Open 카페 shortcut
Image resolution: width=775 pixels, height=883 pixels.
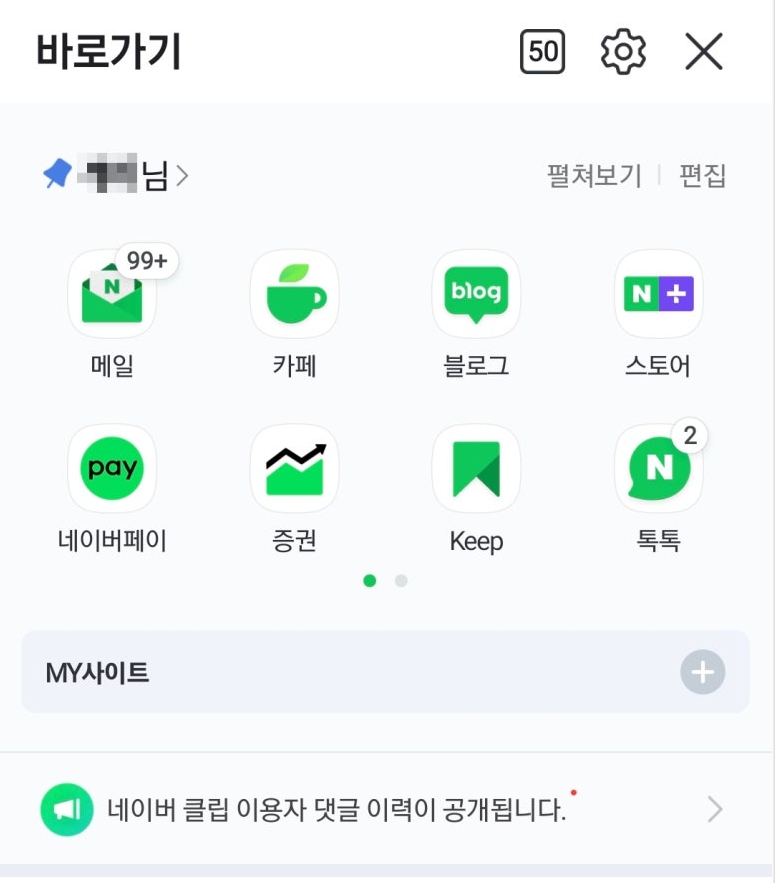coord(294,295)
